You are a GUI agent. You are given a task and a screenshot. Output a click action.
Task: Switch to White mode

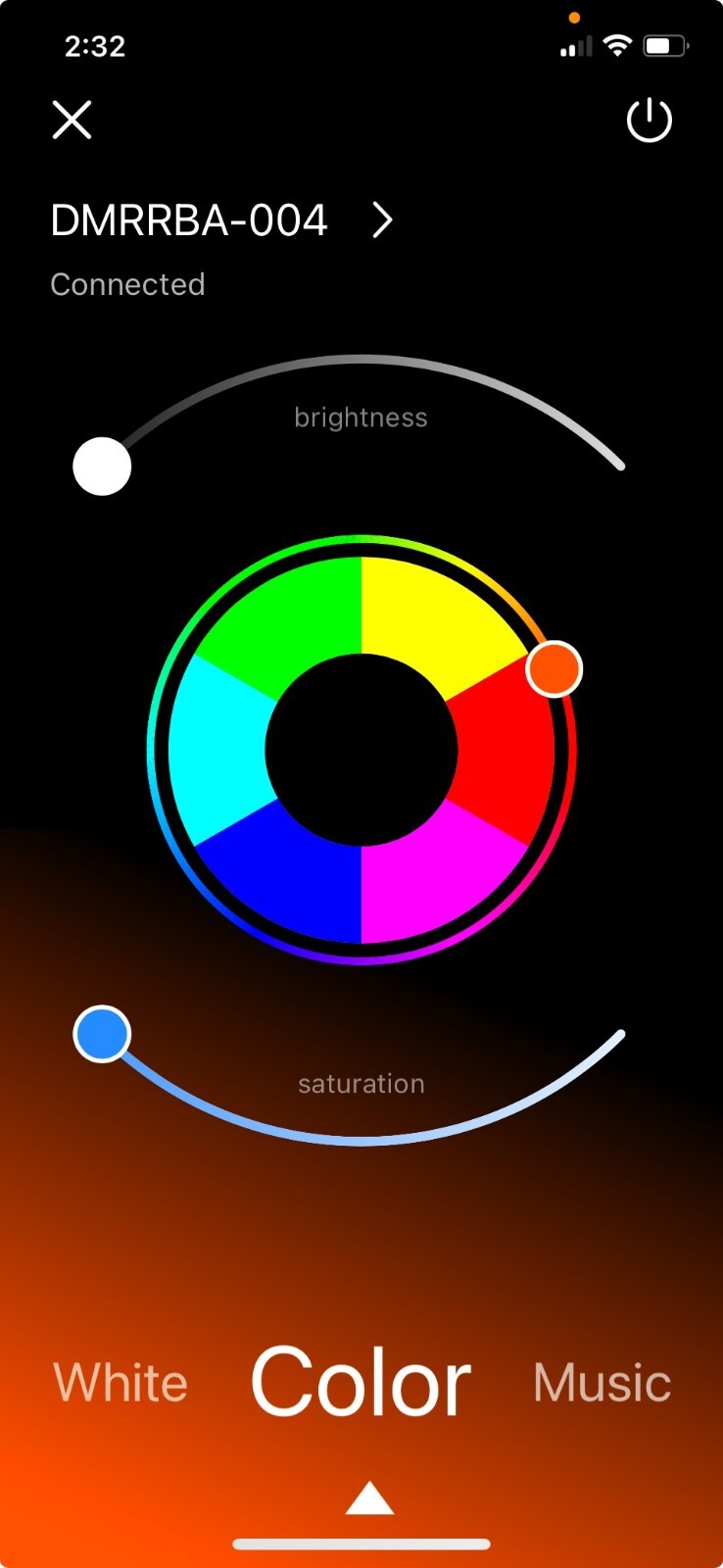[x=120, y=1383]
